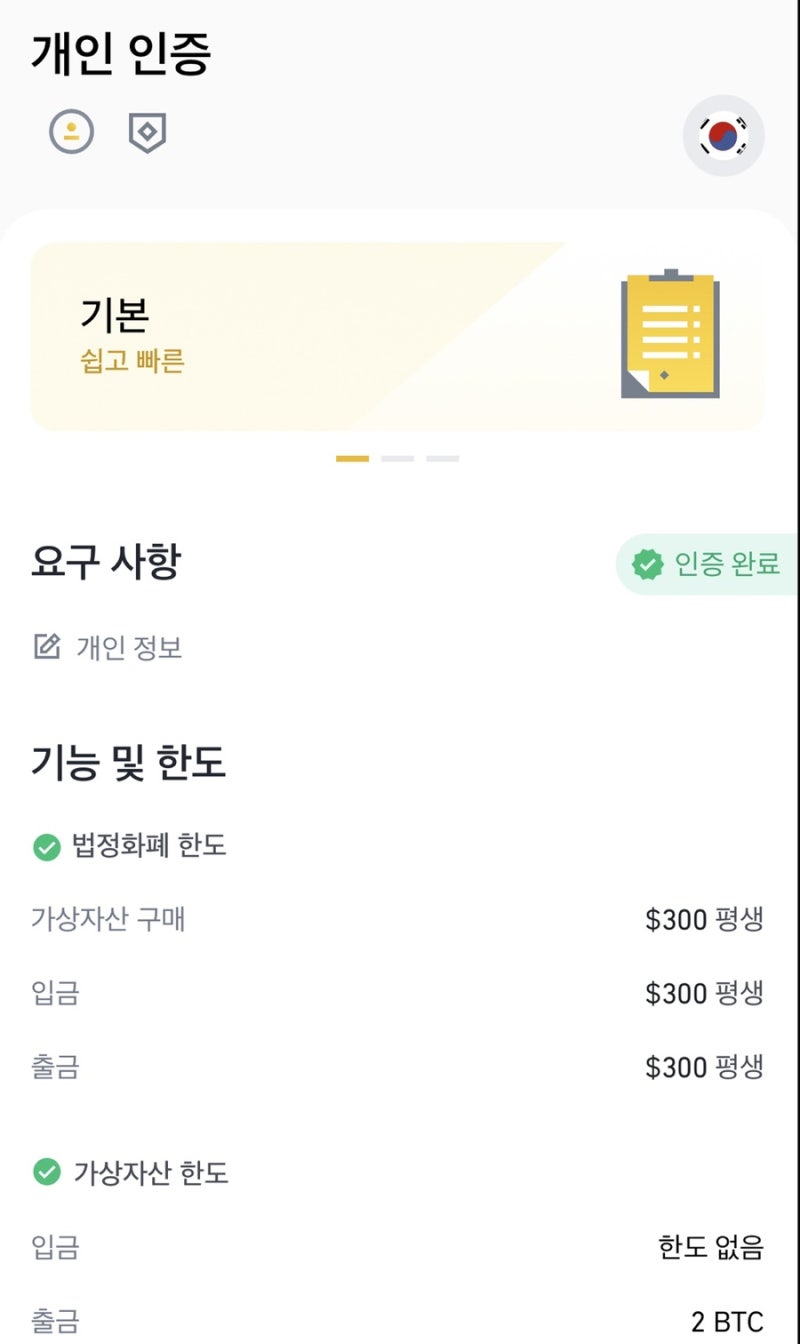This screenshot has height=1344, width=800.
Task: Click the $300 평생 limit next to 입금
Action: coord(705,993)
